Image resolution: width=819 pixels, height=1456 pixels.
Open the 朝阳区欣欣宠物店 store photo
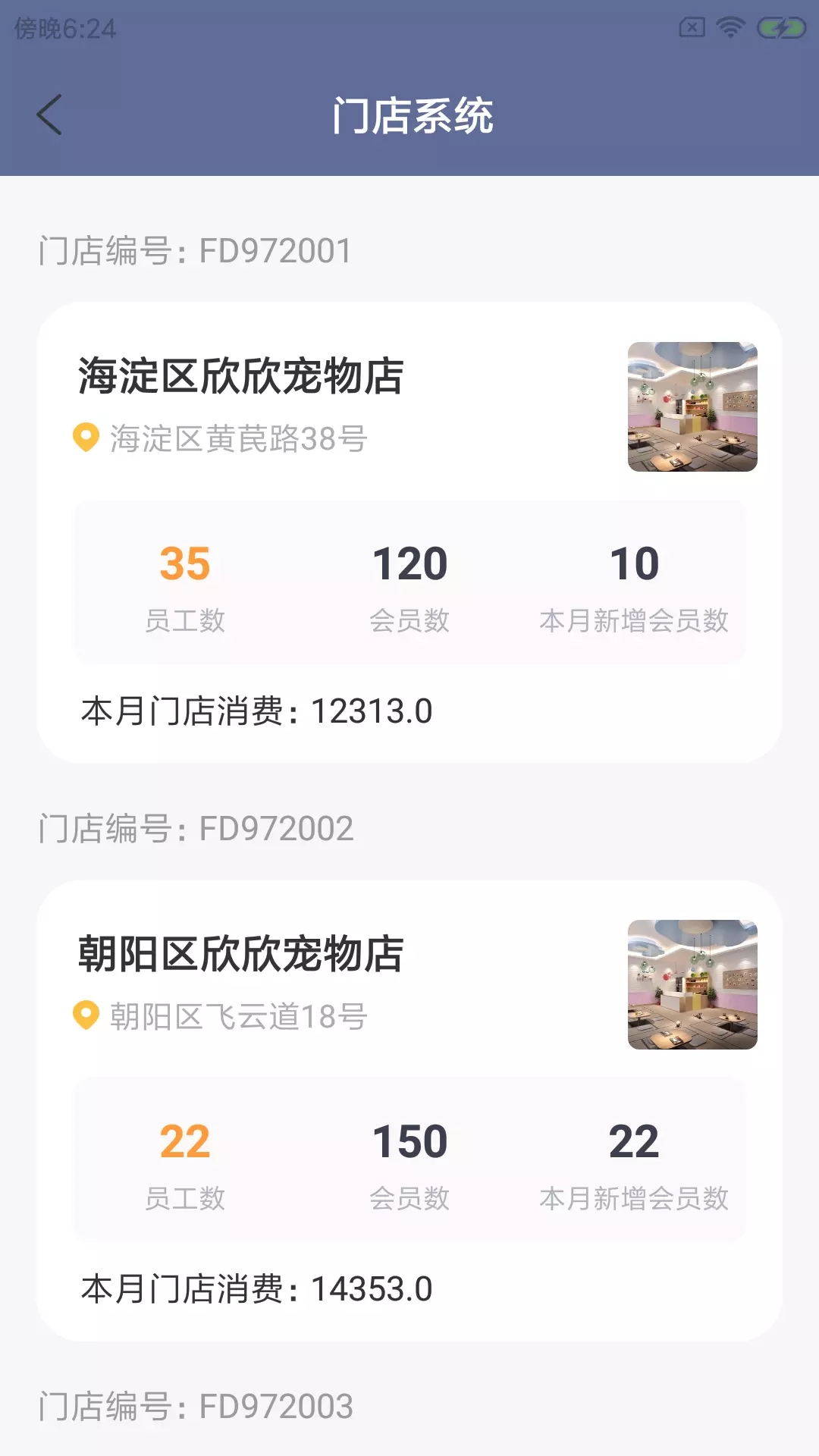click(692, 986)
